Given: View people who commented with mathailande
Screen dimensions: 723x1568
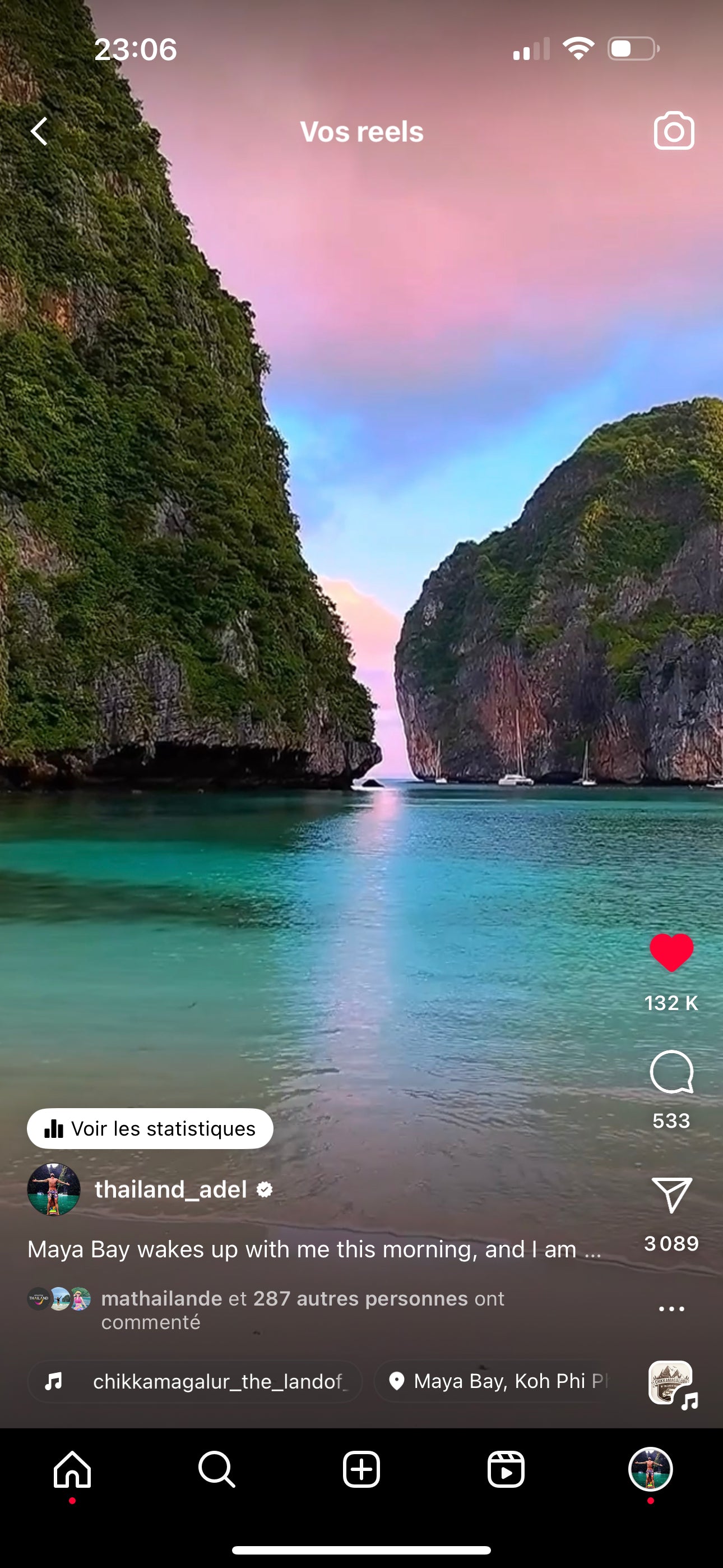Looking at the screenshot, I should tap(302, 1309).
